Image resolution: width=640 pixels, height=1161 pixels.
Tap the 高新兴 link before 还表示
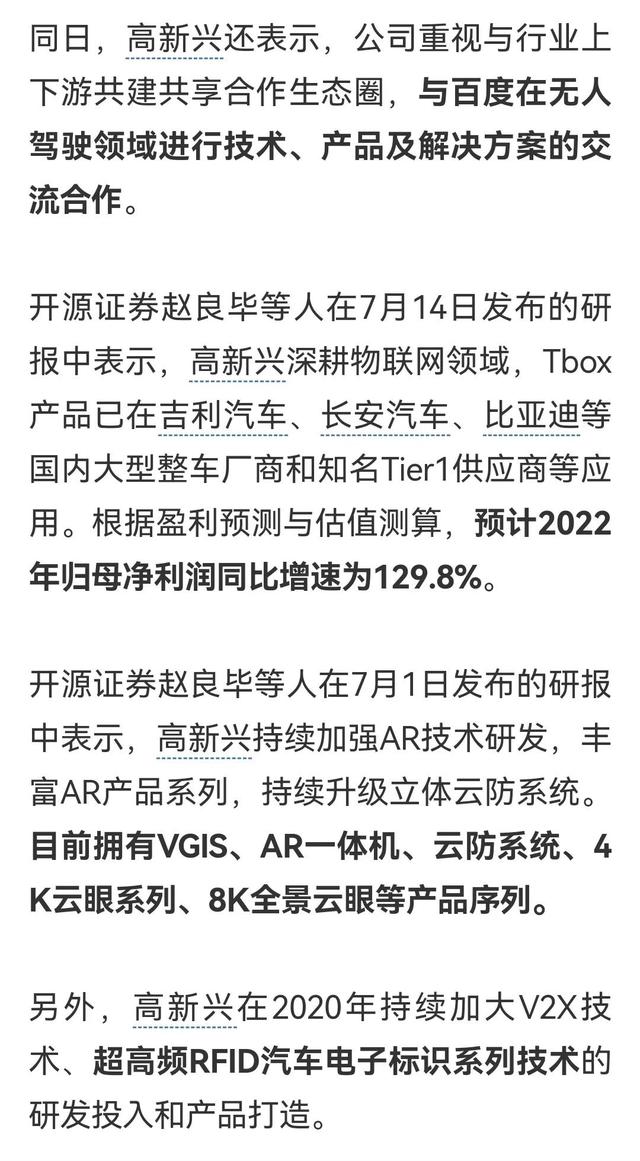tap(175, 39)
